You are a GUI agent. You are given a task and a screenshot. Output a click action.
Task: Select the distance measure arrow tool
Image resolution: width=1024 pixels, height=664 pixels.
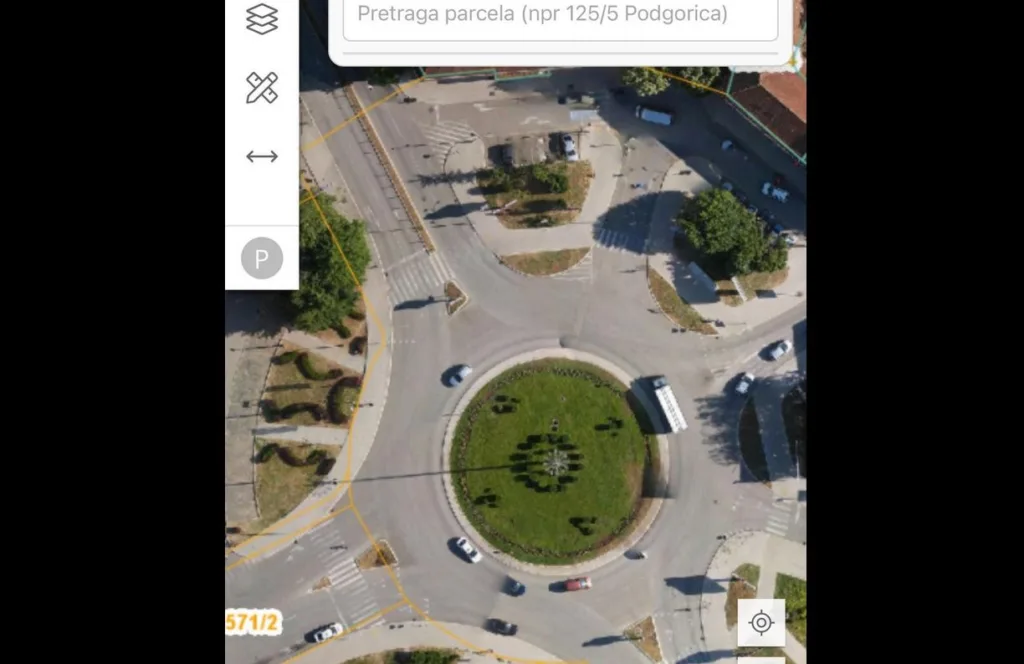click(x=262, y=156)
